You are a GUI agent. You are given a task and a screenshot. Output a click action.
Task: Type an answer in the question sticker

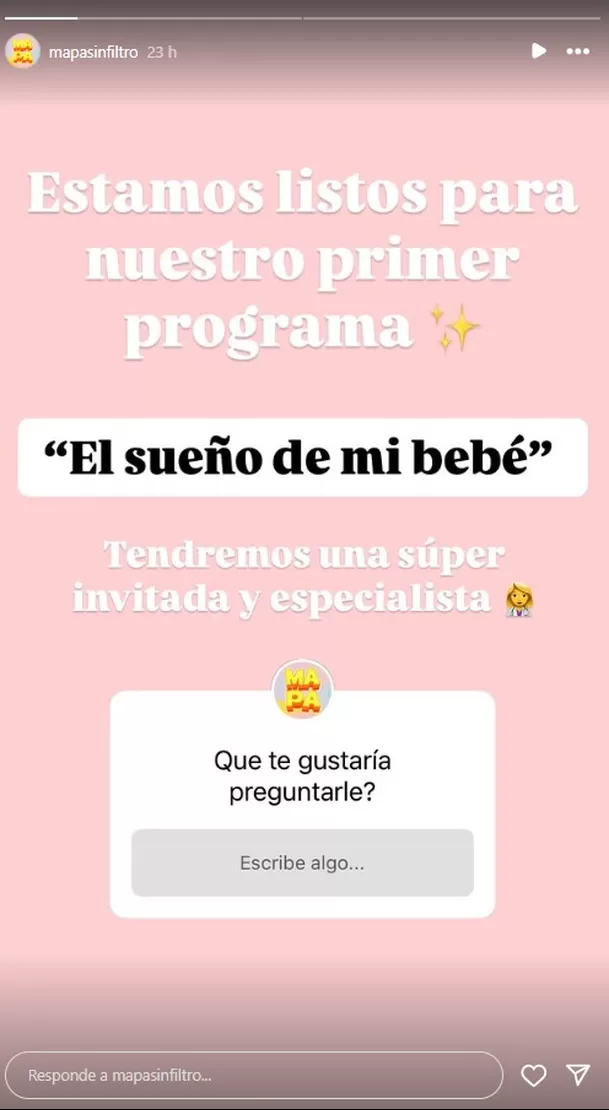(x=302, y=862)
